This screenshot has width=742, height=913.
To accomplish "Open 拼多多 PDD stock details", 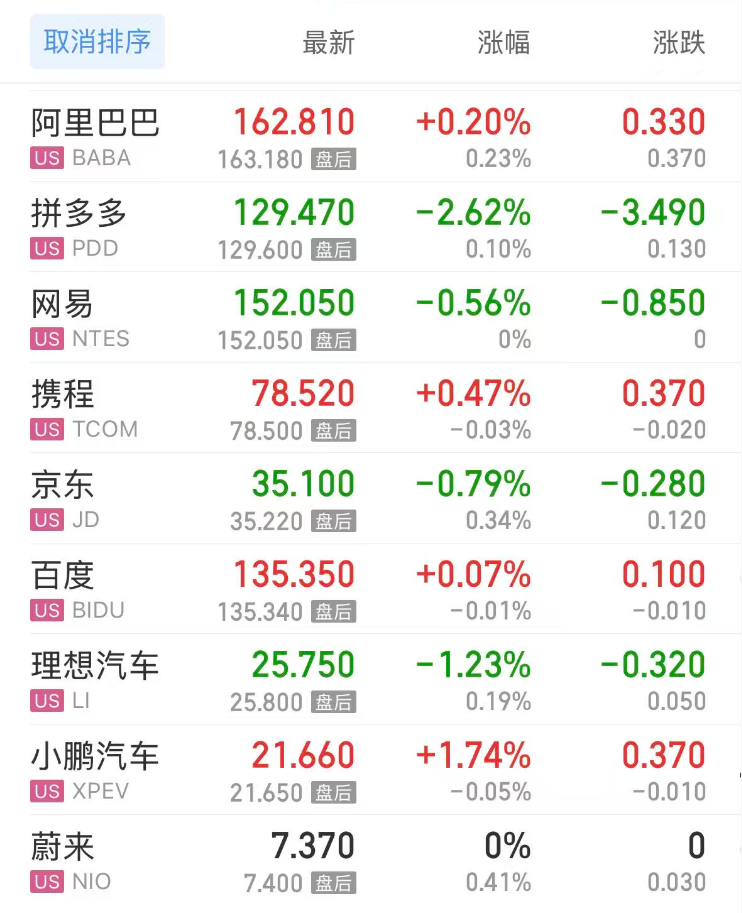I will tap(80, 227).
